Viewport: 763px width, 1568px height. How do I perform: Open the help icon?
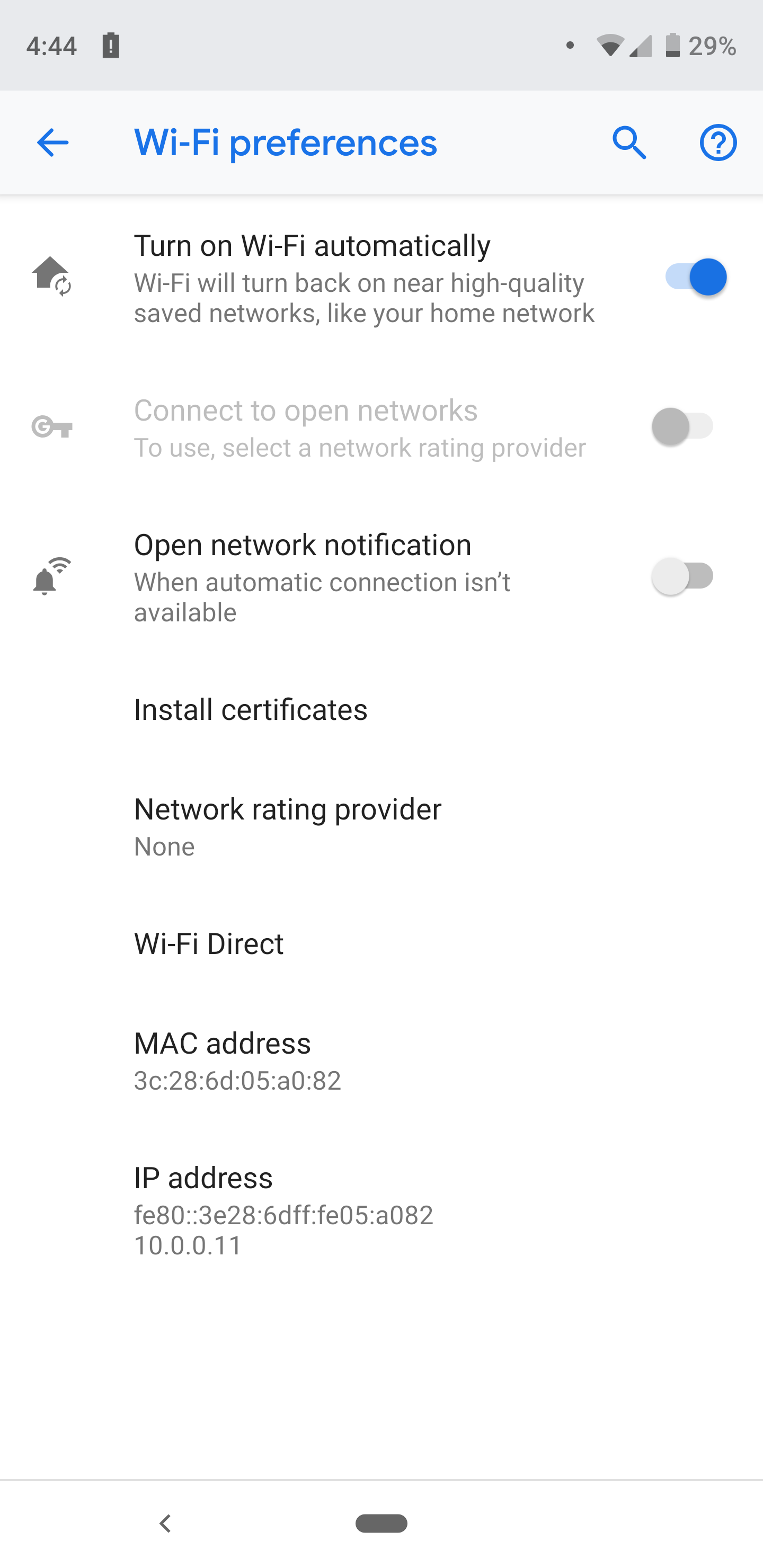[x=718, y=142]
